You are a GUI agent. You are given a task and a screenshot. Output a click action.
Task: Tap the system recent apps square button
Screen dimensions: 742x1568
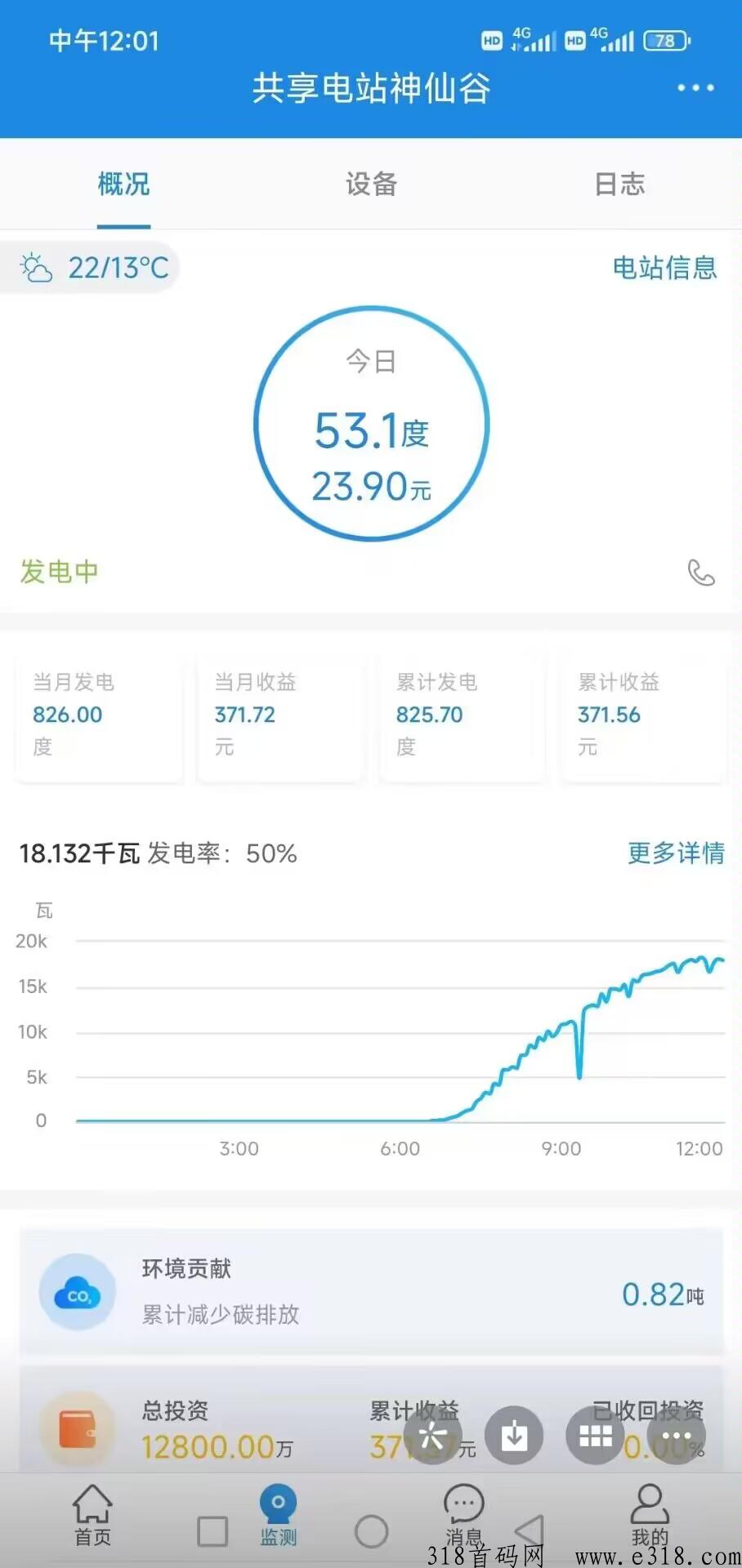tap(212, 1531)
